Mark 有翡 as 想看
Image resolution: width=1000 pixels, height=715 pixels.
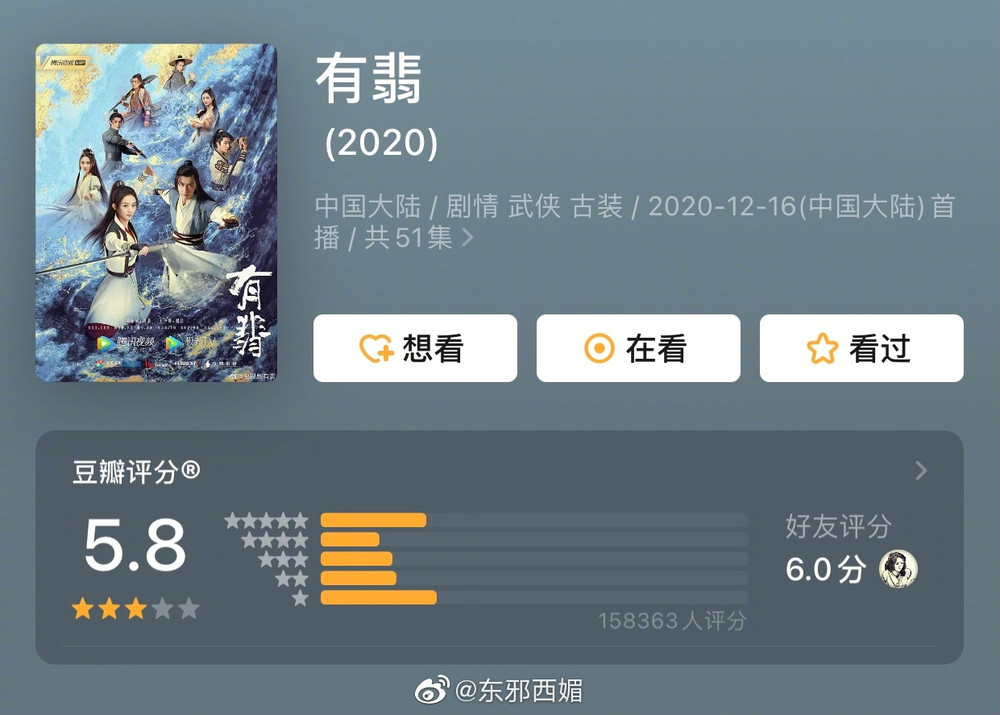point(415,348)
